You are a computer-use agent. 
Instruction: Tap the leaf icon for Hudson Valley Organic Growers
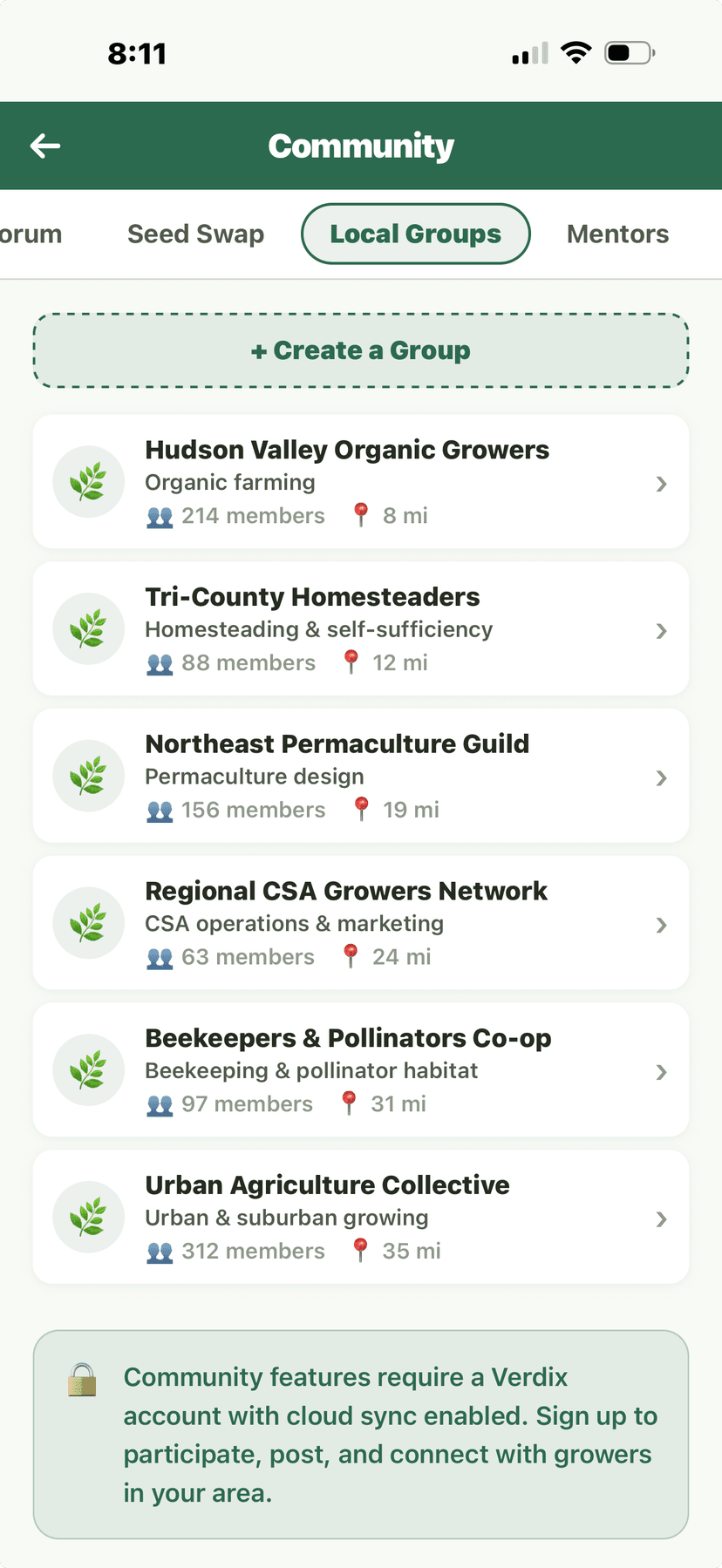[x=88, y=480]
